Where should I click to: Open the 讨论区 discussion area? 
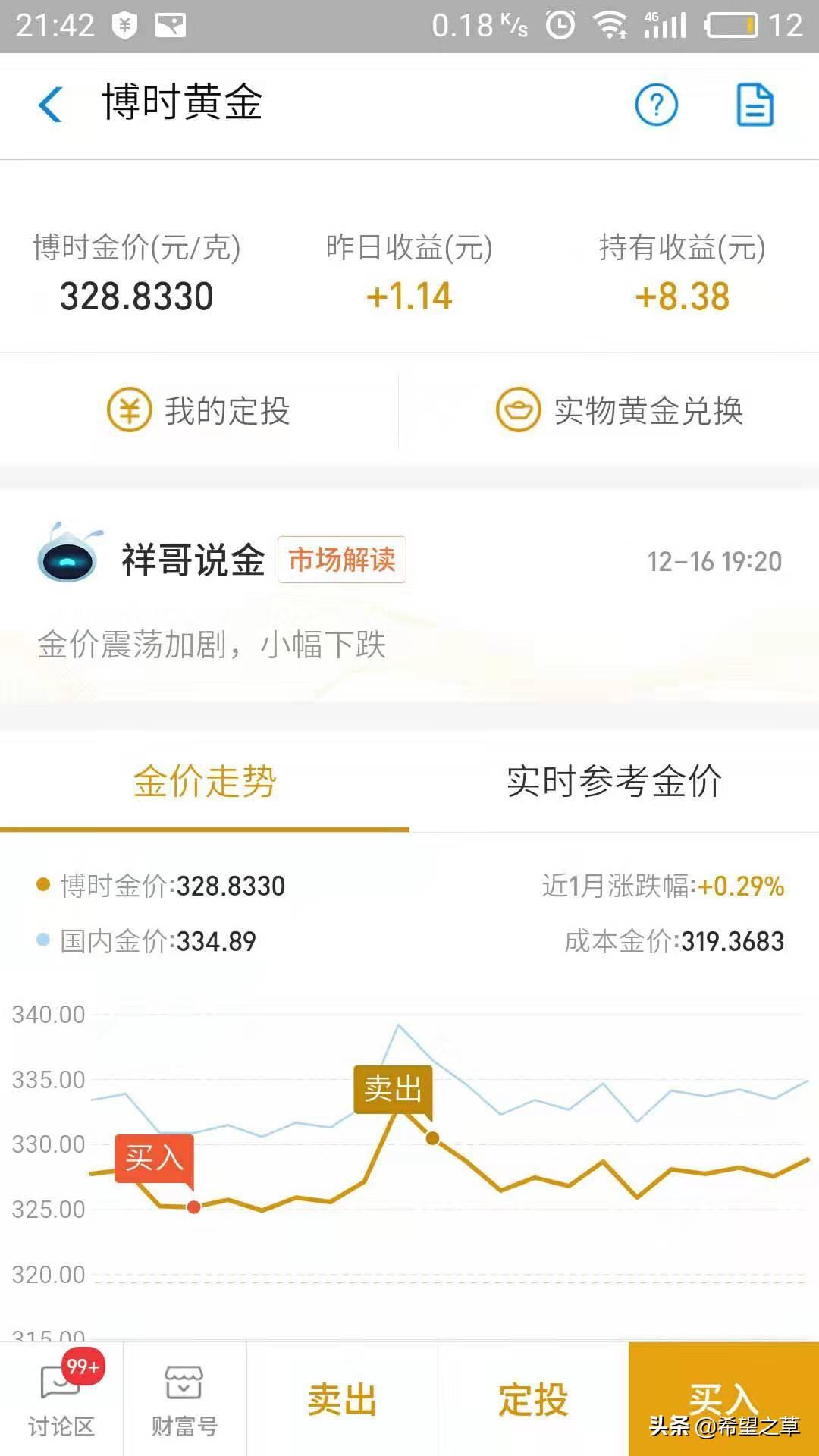click(x=61, y=1399)
